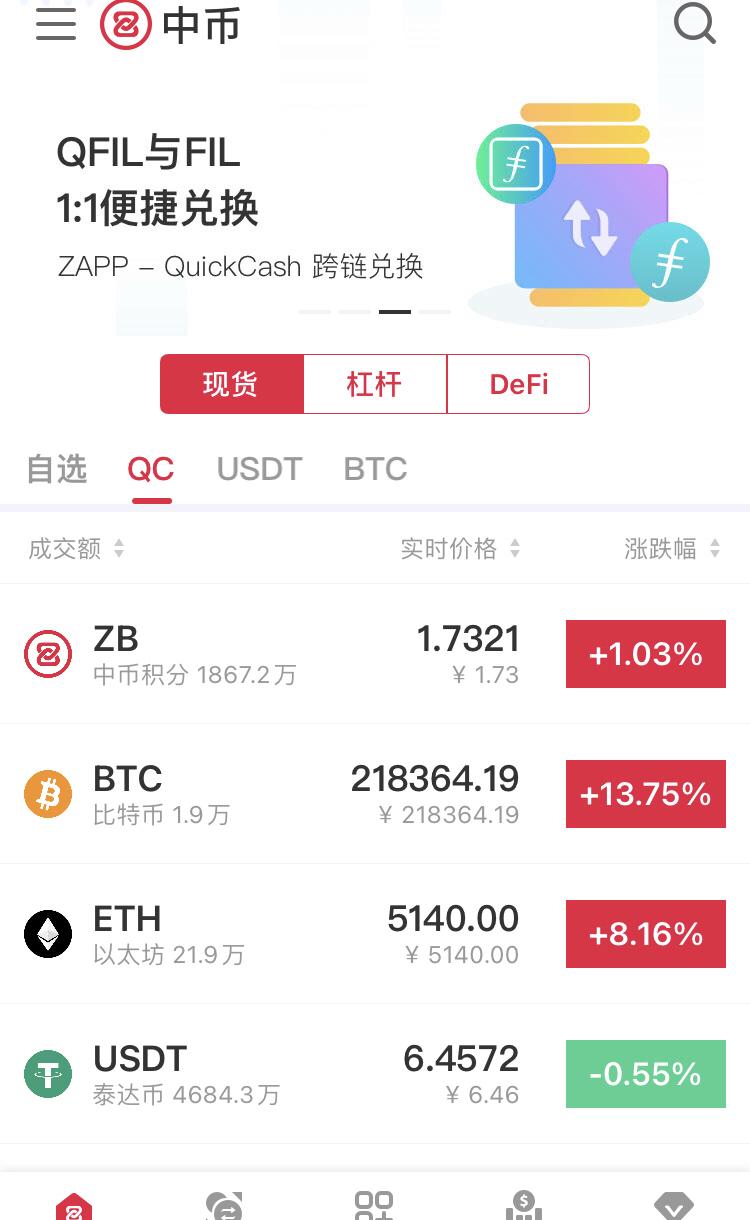Open the search magnifier
The image size is (750, 1220).
pyautogui.click(x=694, y=22)
